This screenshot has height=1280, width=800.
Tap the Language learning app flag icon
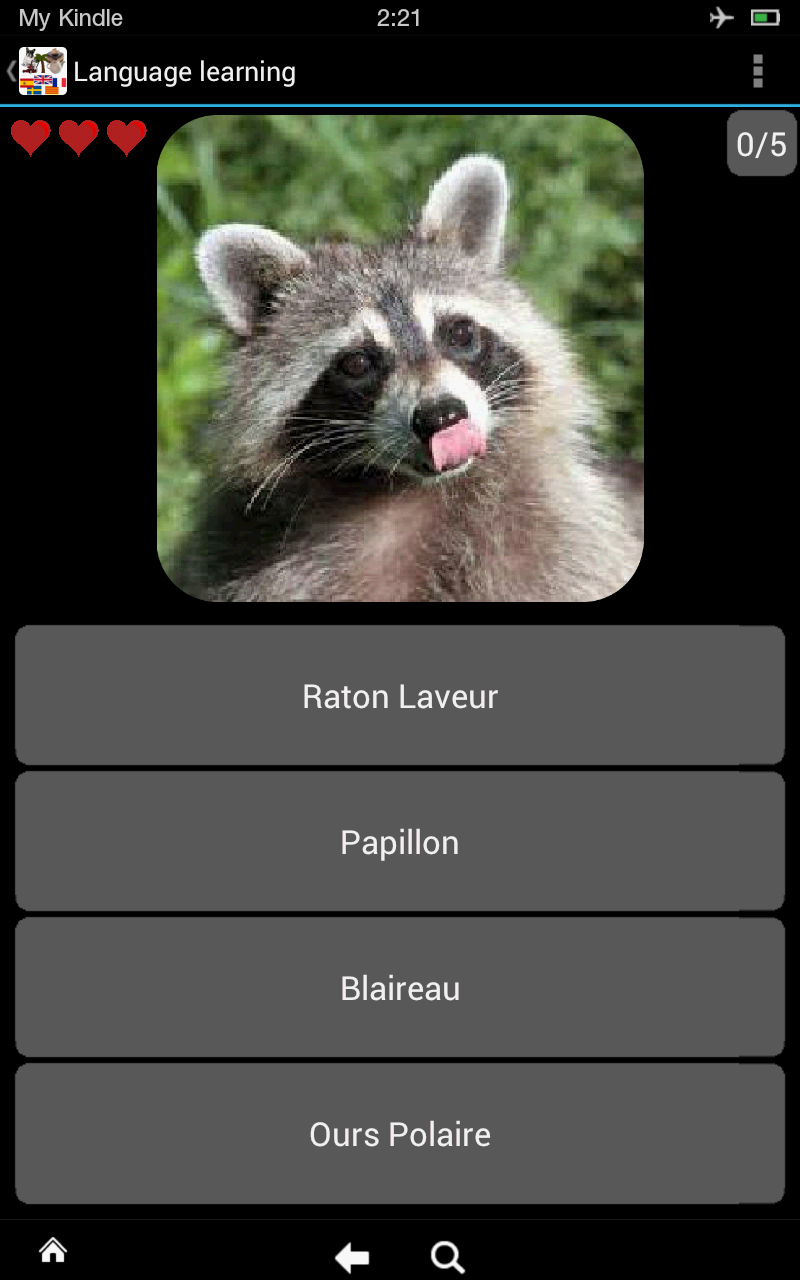coord(42,71)
